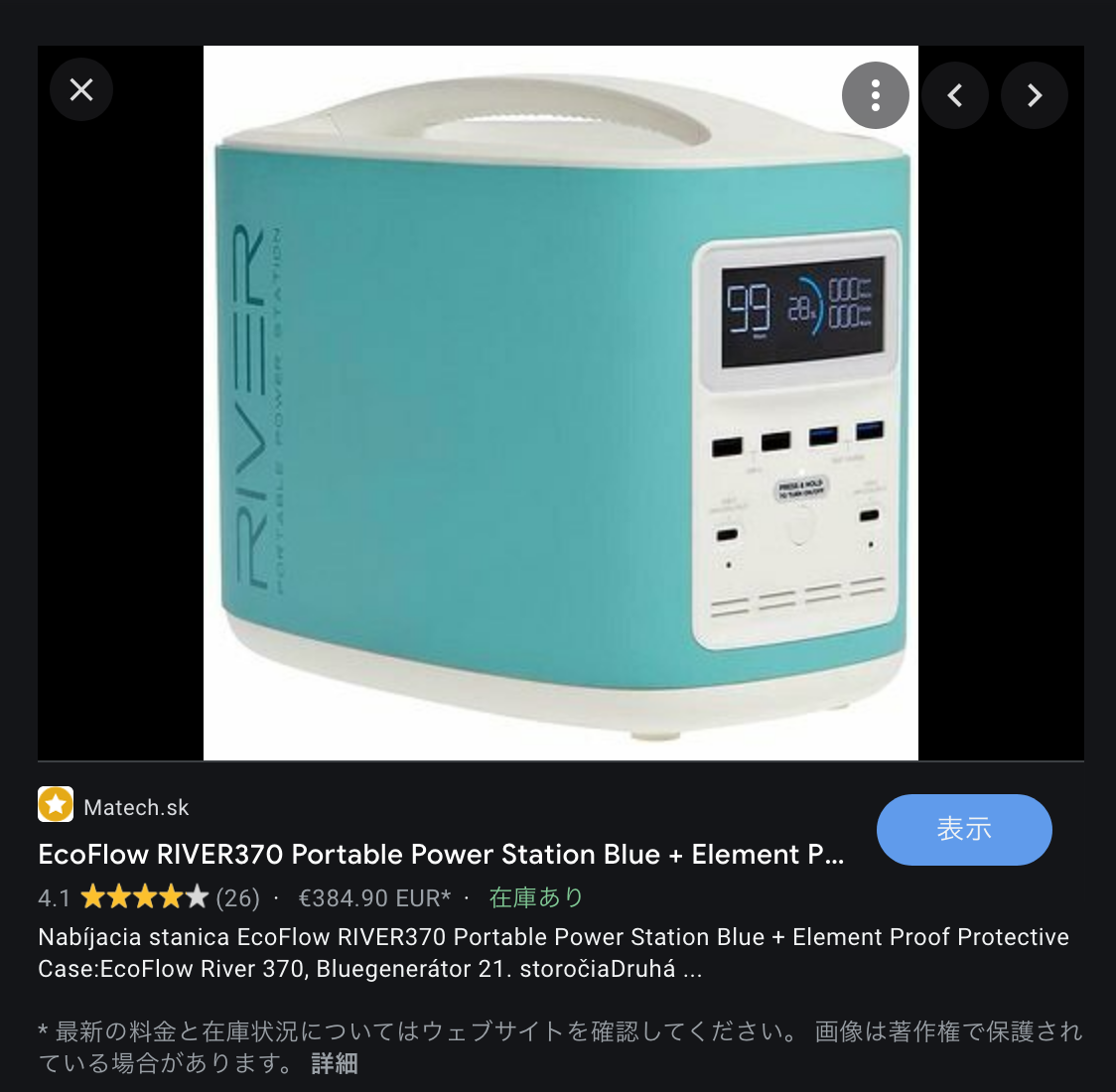Go to the next image
The image size is (1116, 1092).
[x=1034, y=95]
